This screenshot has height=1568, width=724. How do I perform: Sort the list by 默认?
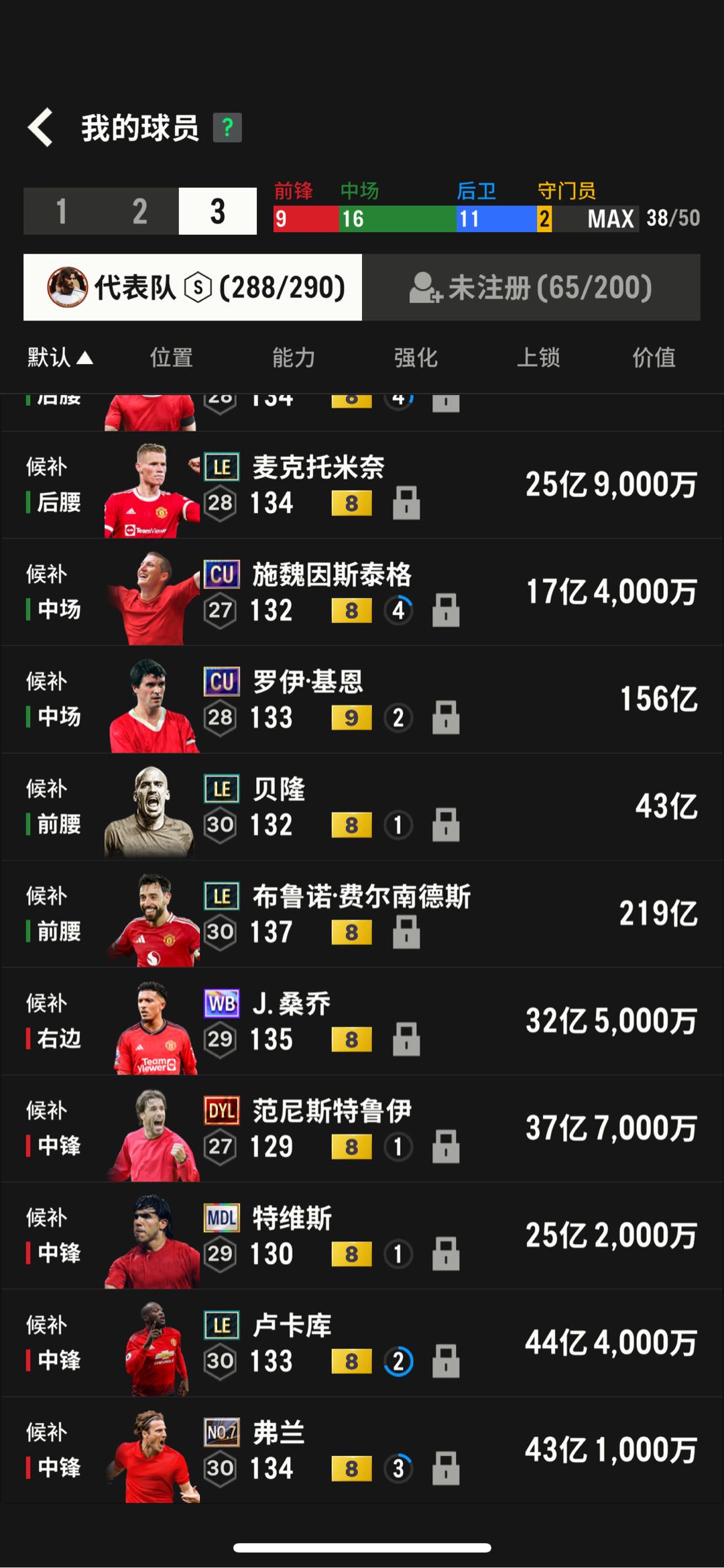tap(60, 357)
